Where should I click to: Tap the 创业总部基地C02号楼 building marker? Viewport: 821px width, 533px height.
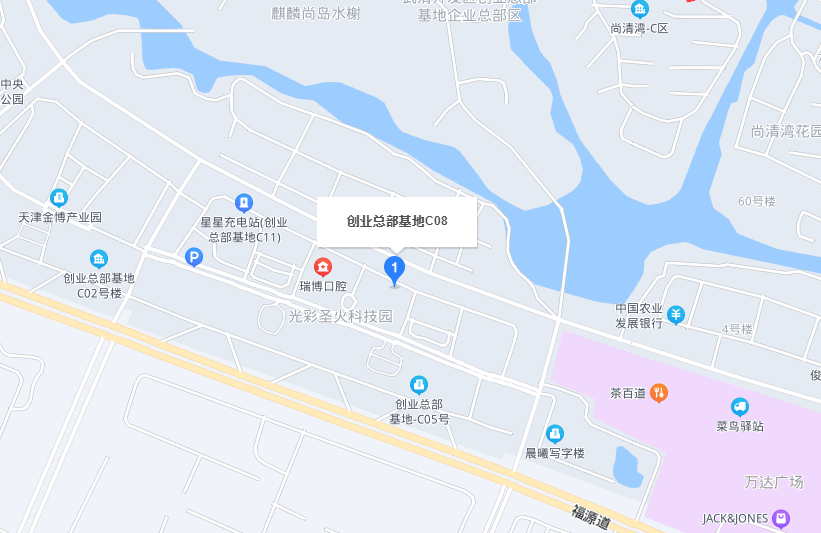[x=98, y=259]
